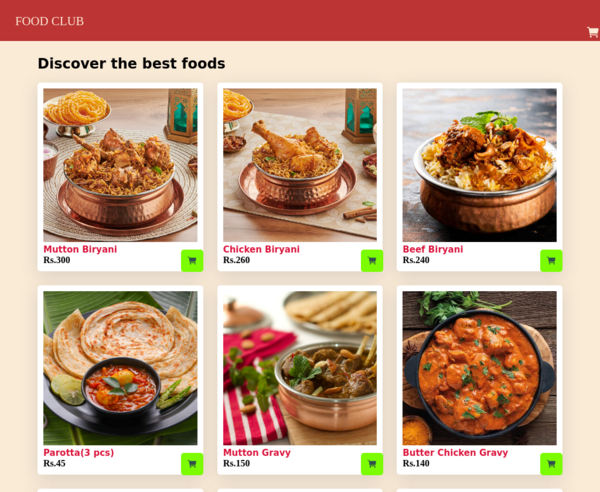Add Chicken Biryani to cart

(x=372, y=261)
